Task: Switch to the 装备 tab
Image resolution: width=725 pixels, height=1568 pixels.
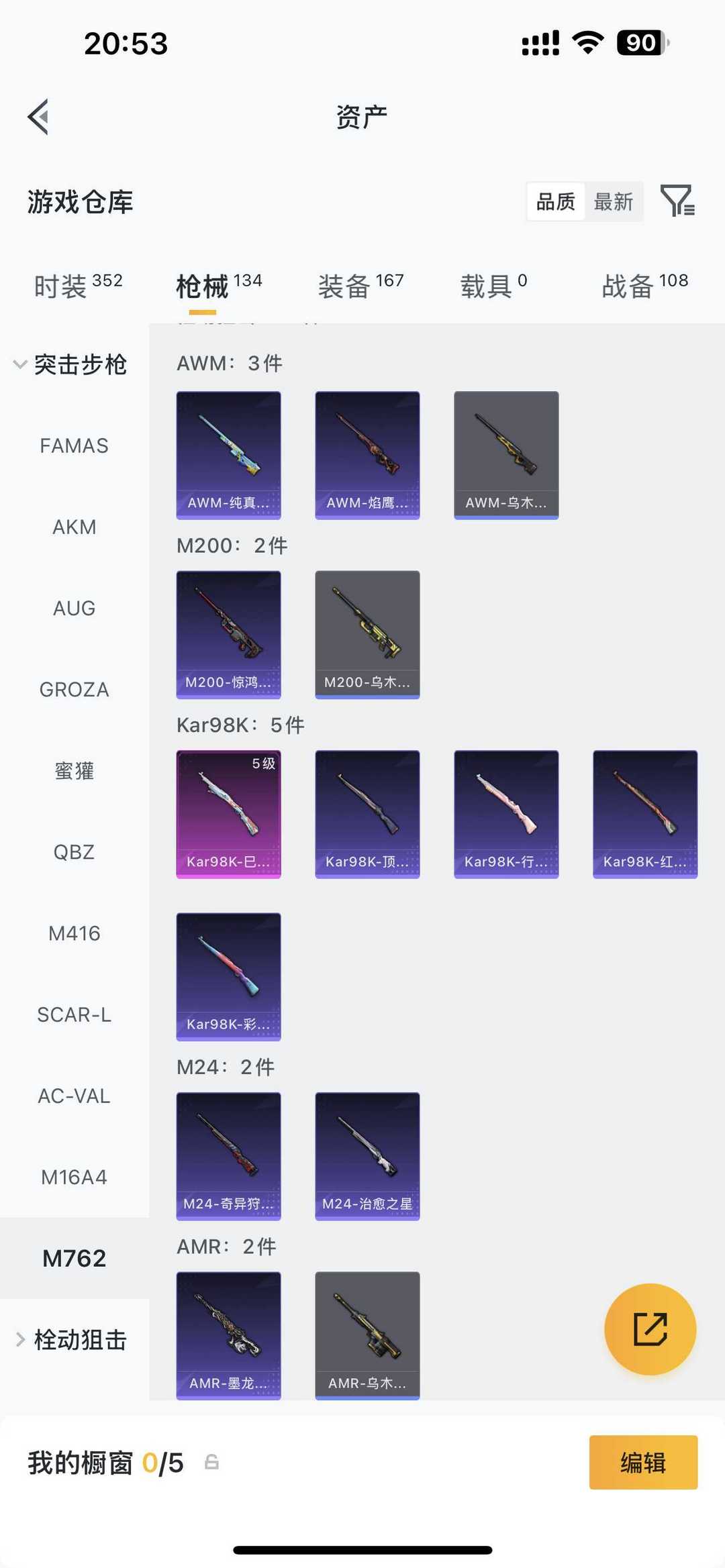Action: (x=360, y=286)
